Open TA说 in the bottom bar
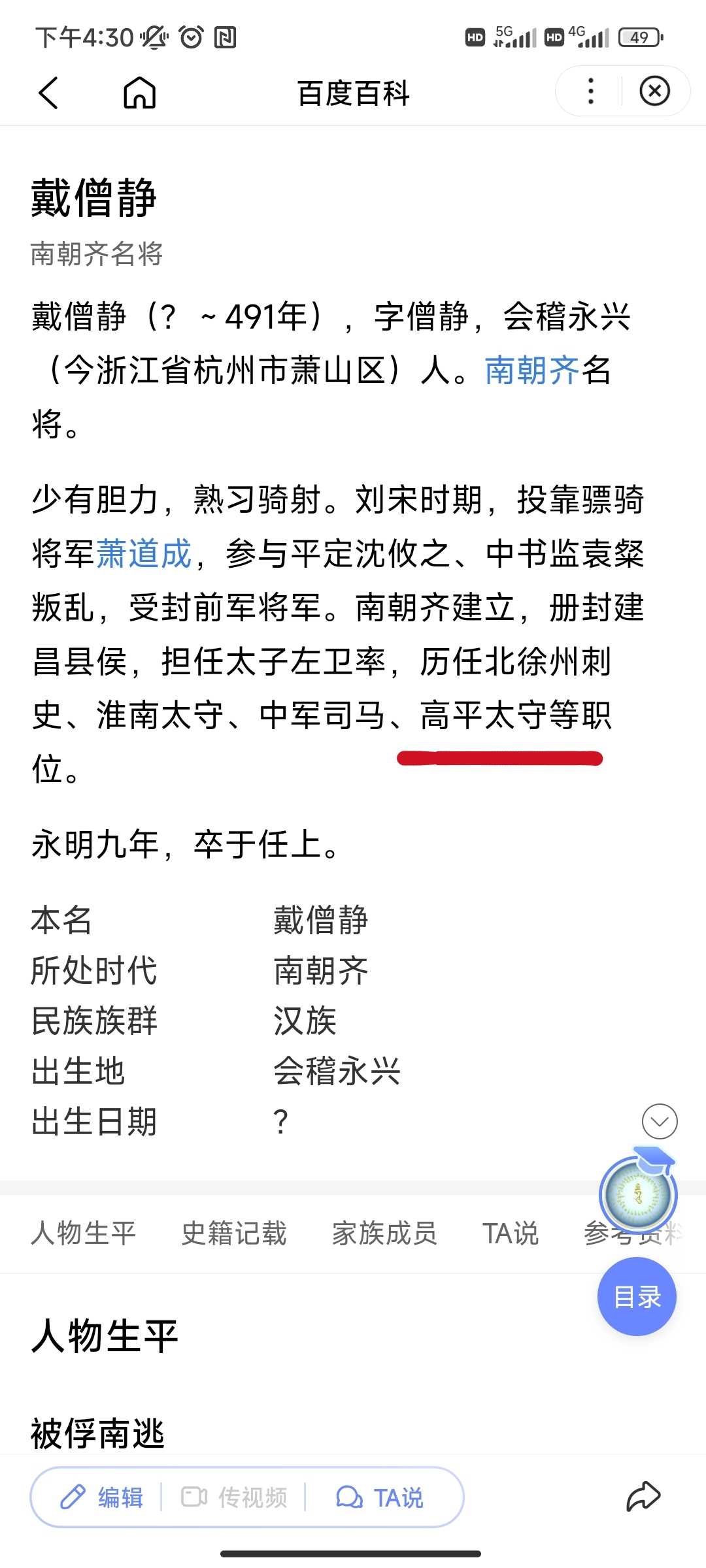 (380, 1497)
